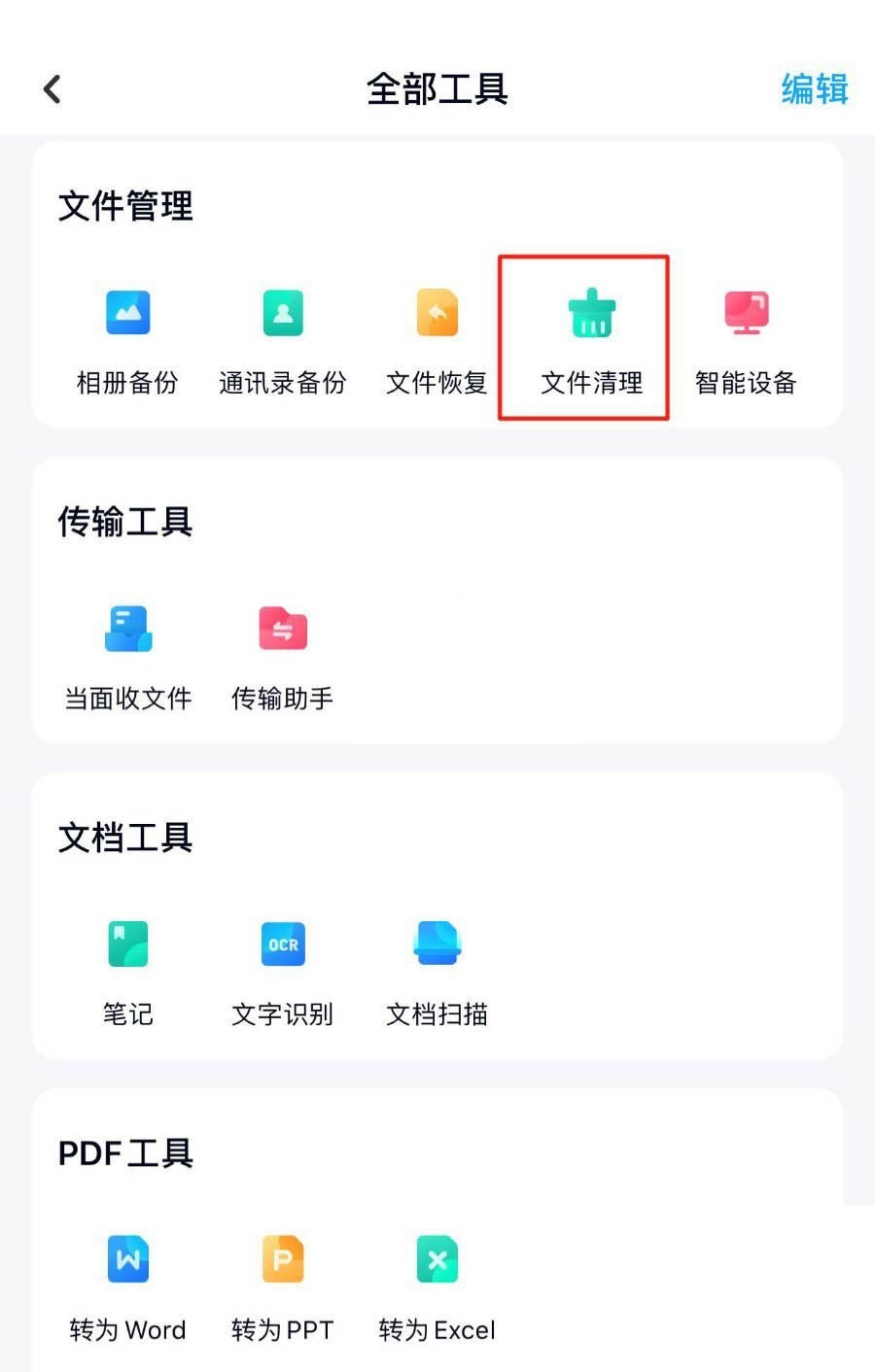The width and height of the screenshot is (875, 1372).
Task: Select the 文档工具 section header
Action: point(124,838)
